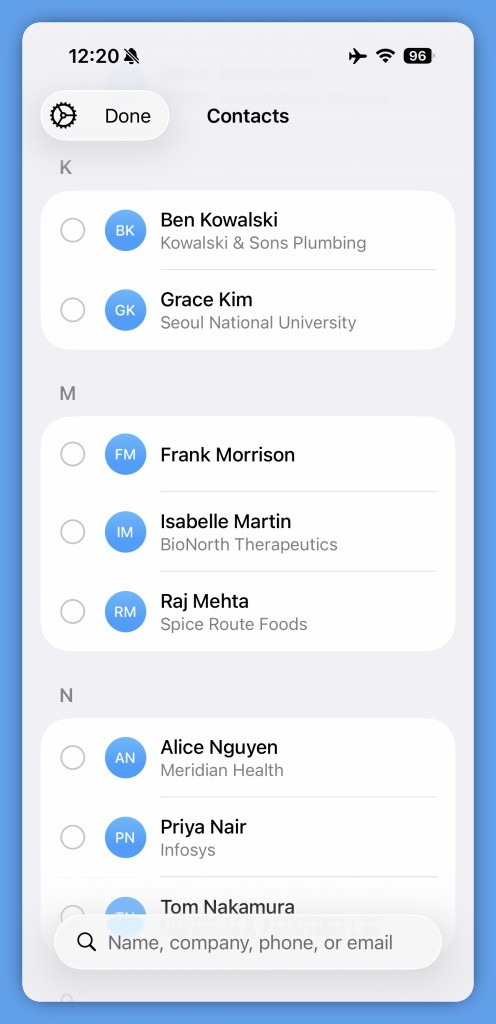Tick the selection circle for Raj Mehta
Viewport: 496px width, 1024px height.
72,612
